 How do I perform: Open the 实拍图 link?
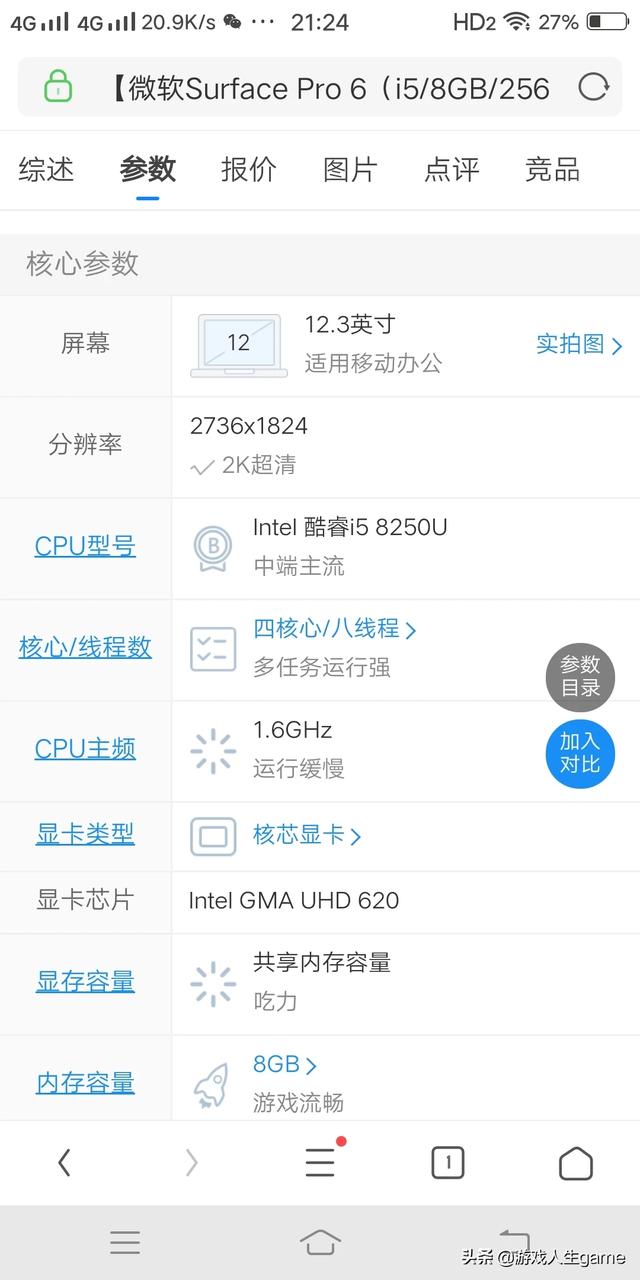click(x=579, y=344)
